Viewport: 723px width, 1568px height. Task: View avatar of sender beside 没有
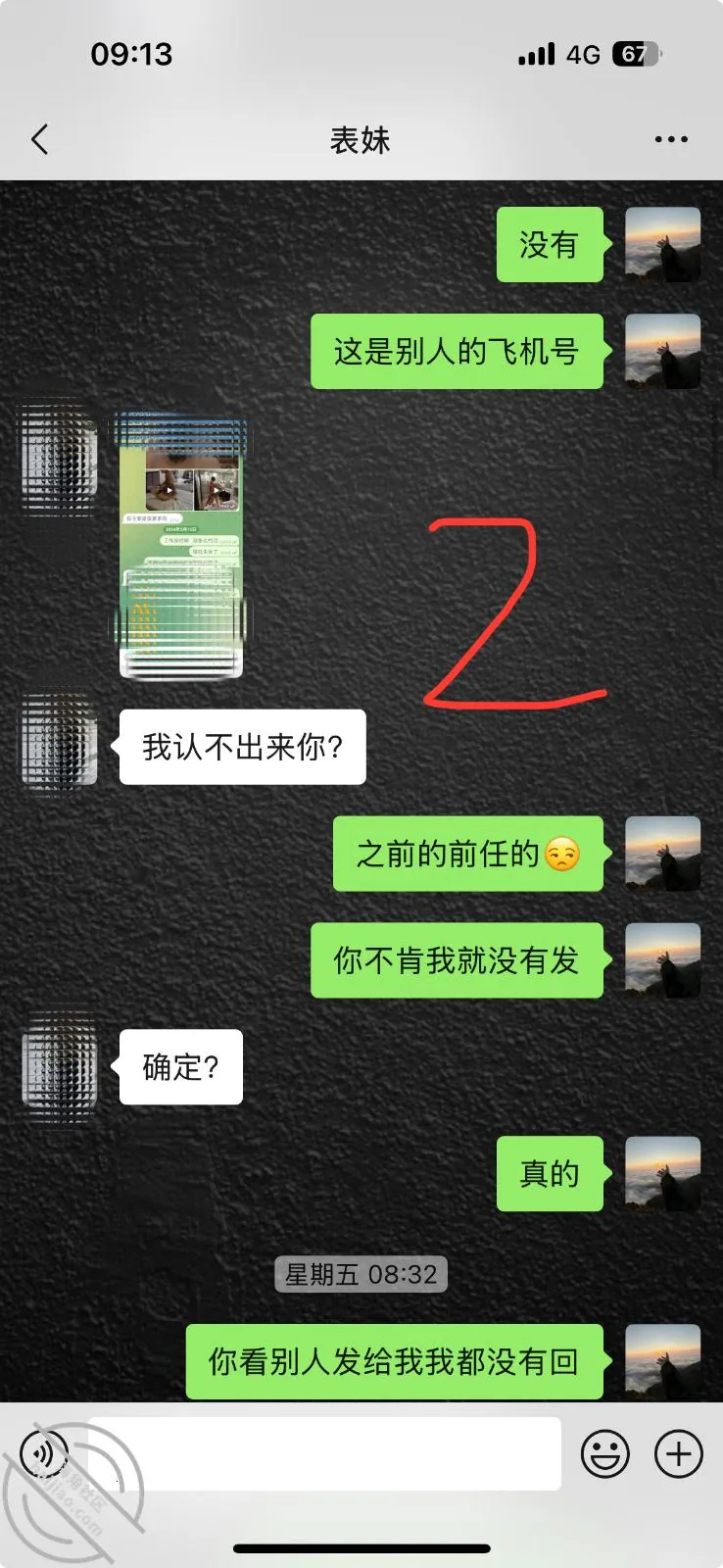coord(663,245)
